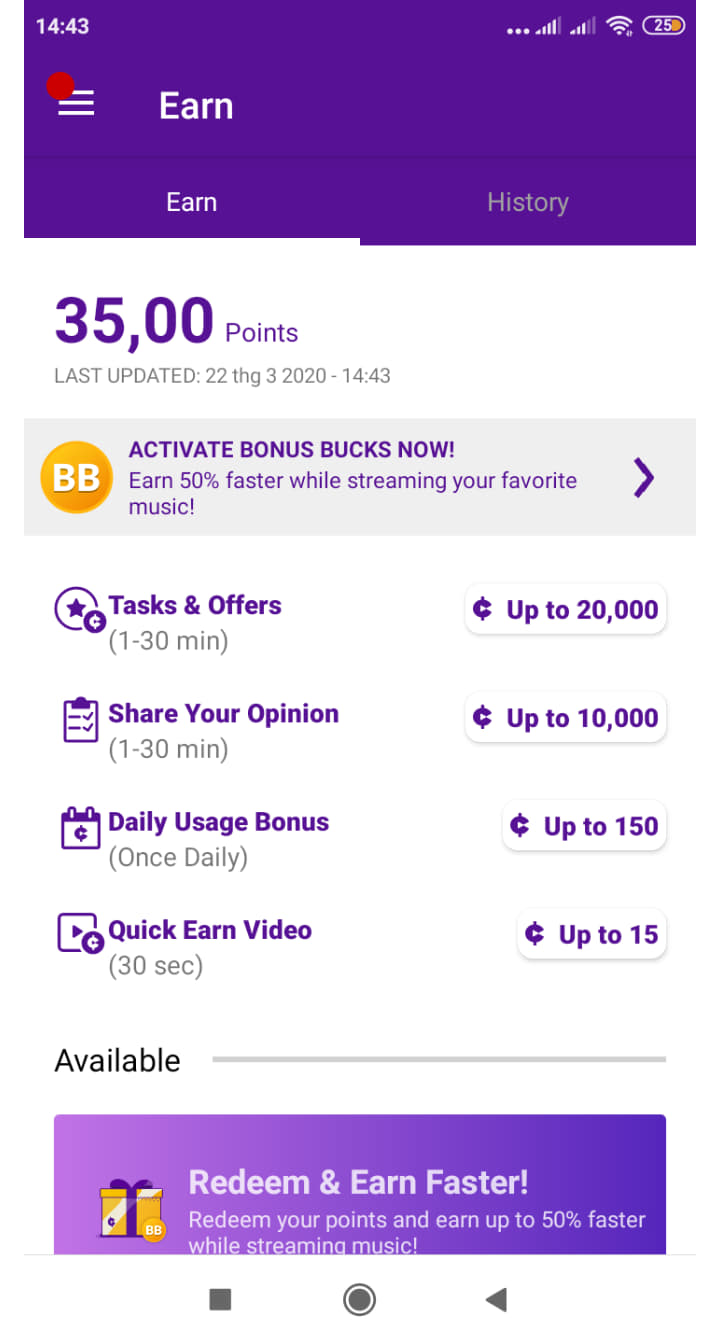Viewport: 720px width, 1344px height.
Task: Tap the Up to 20,000 button
Action: [x=566, y=610]
